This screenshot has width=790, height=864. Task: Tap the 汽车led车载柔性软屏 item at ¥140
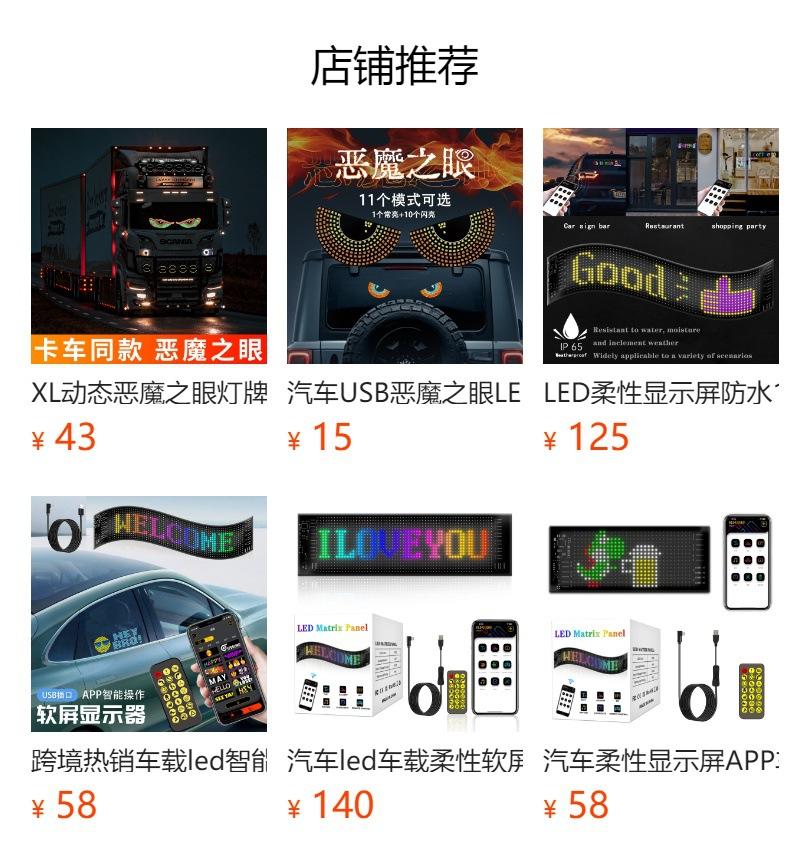tap(405, 614)
